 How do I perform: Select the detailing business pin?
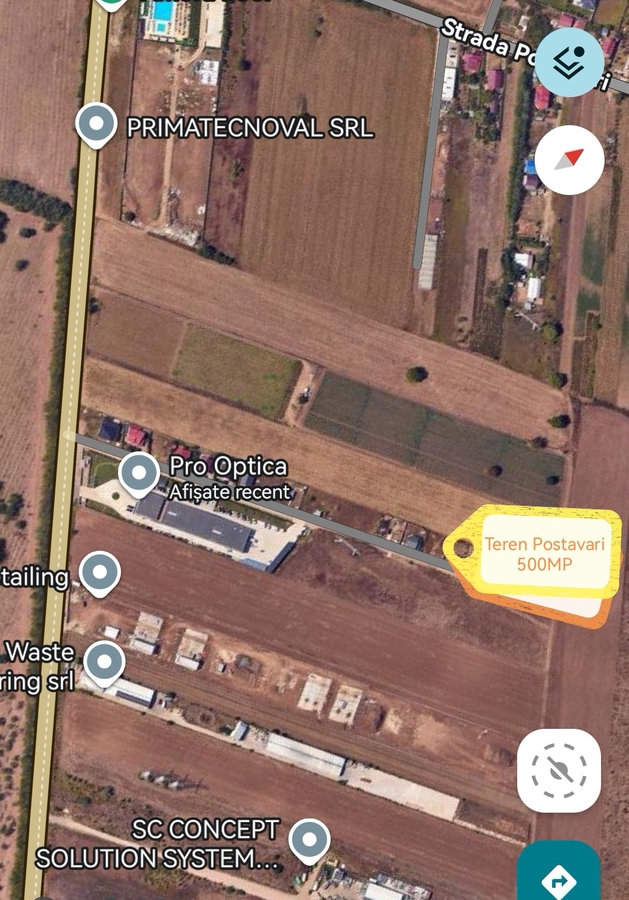(99, 574)
